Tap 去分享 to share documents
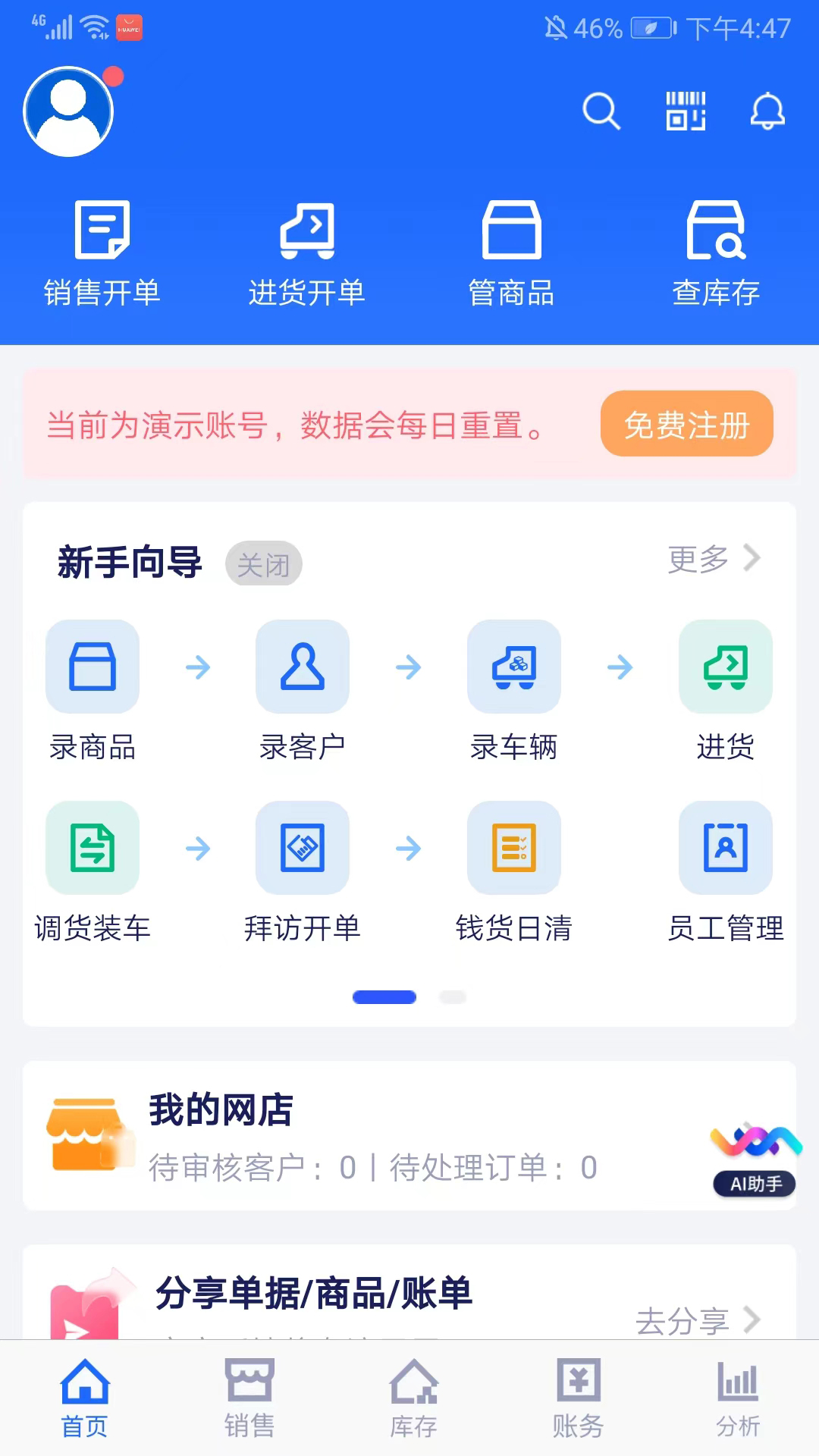Viewport: 819px width, 1456px height. (696, 1321)
